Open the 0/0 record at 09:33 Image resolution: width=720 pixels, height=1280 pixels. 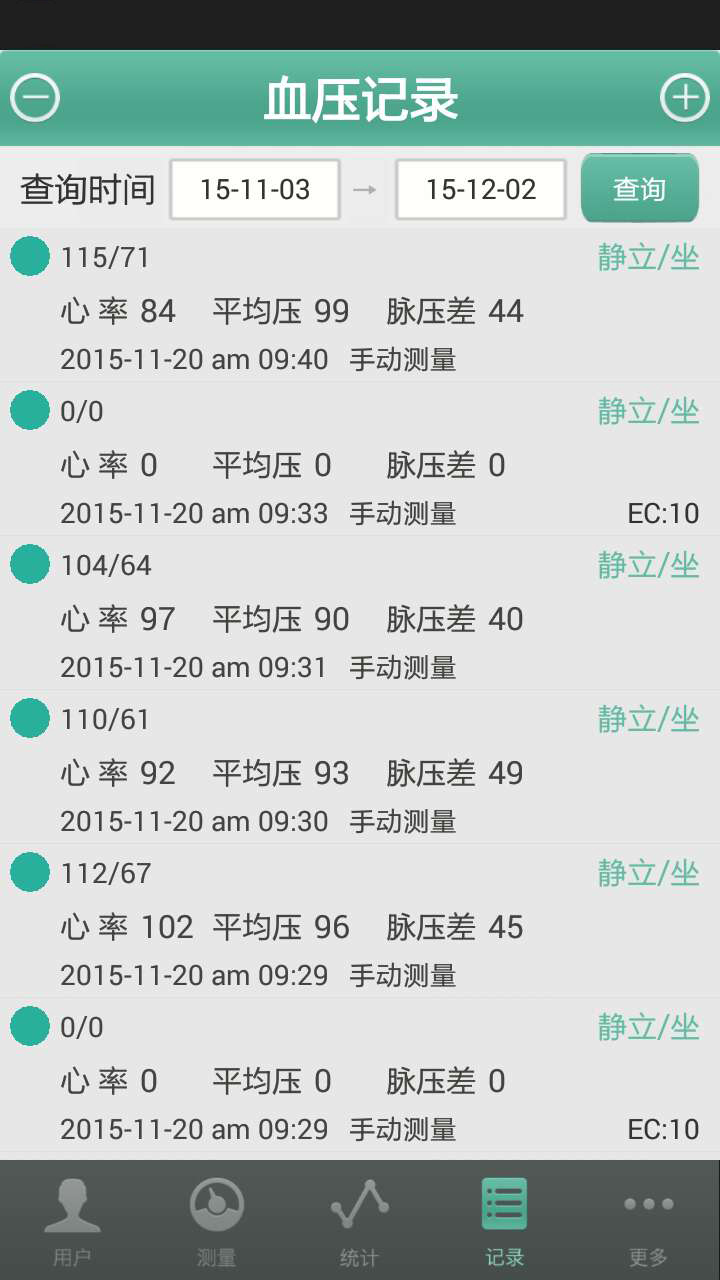tap(360, 460)
